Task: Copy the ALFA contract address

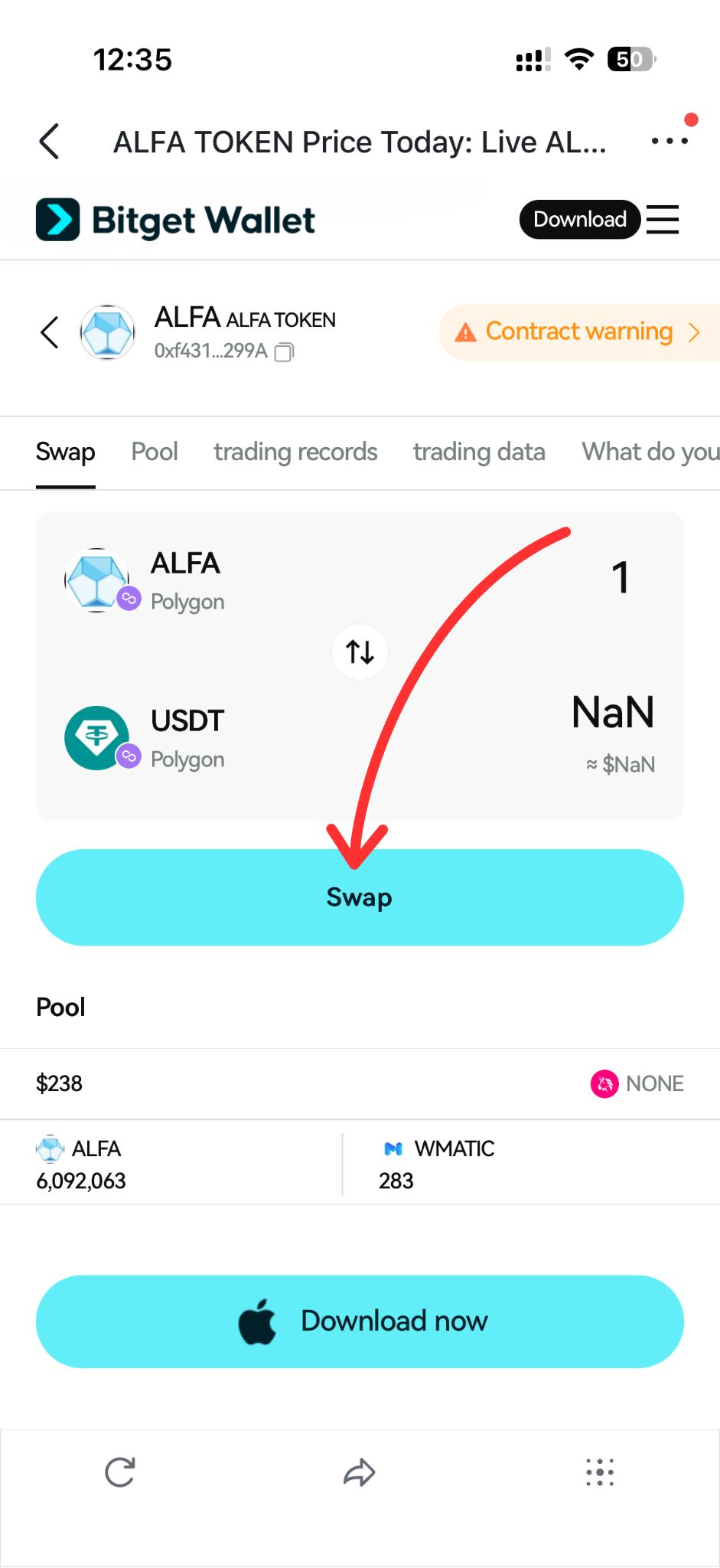Action: coord(284,352)
